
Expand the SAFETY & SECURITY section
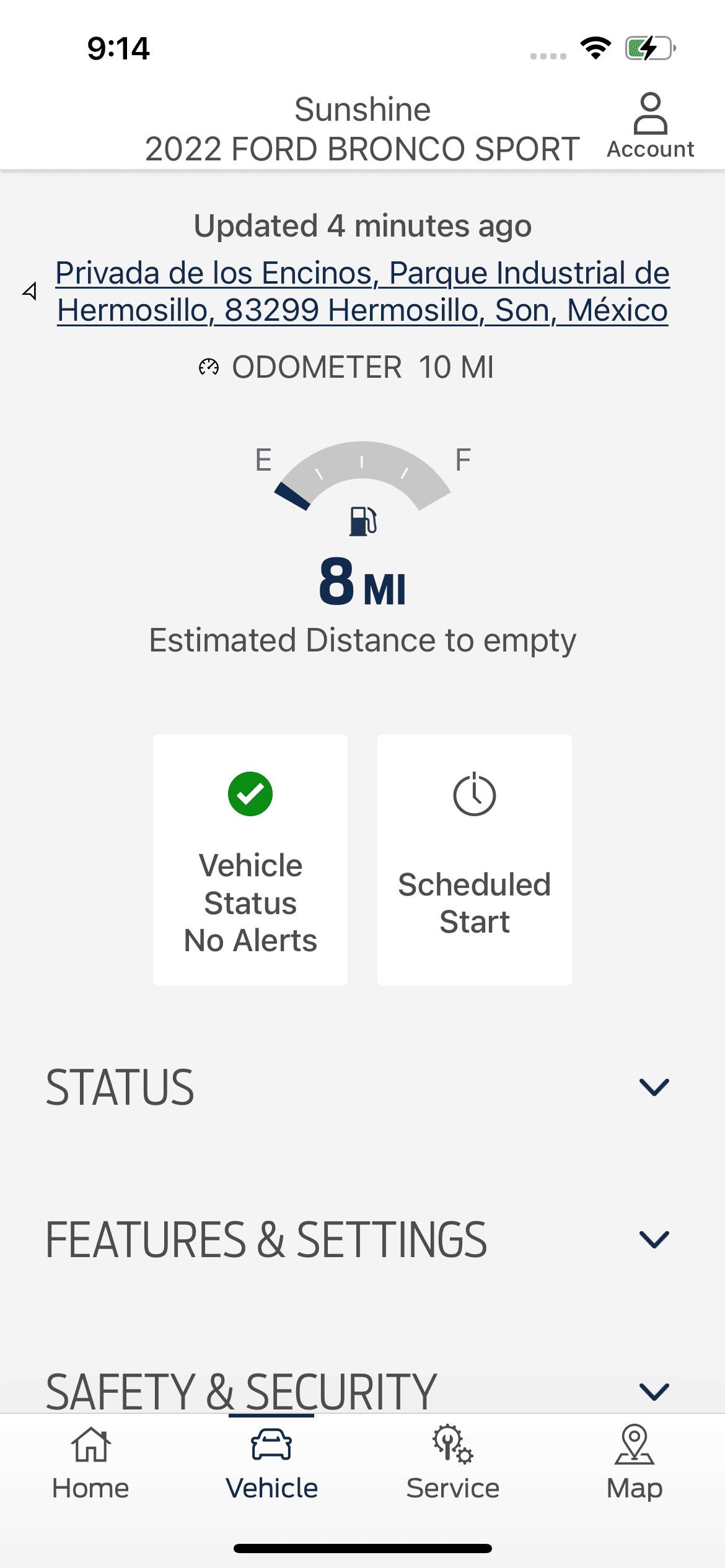[654, 1392]
